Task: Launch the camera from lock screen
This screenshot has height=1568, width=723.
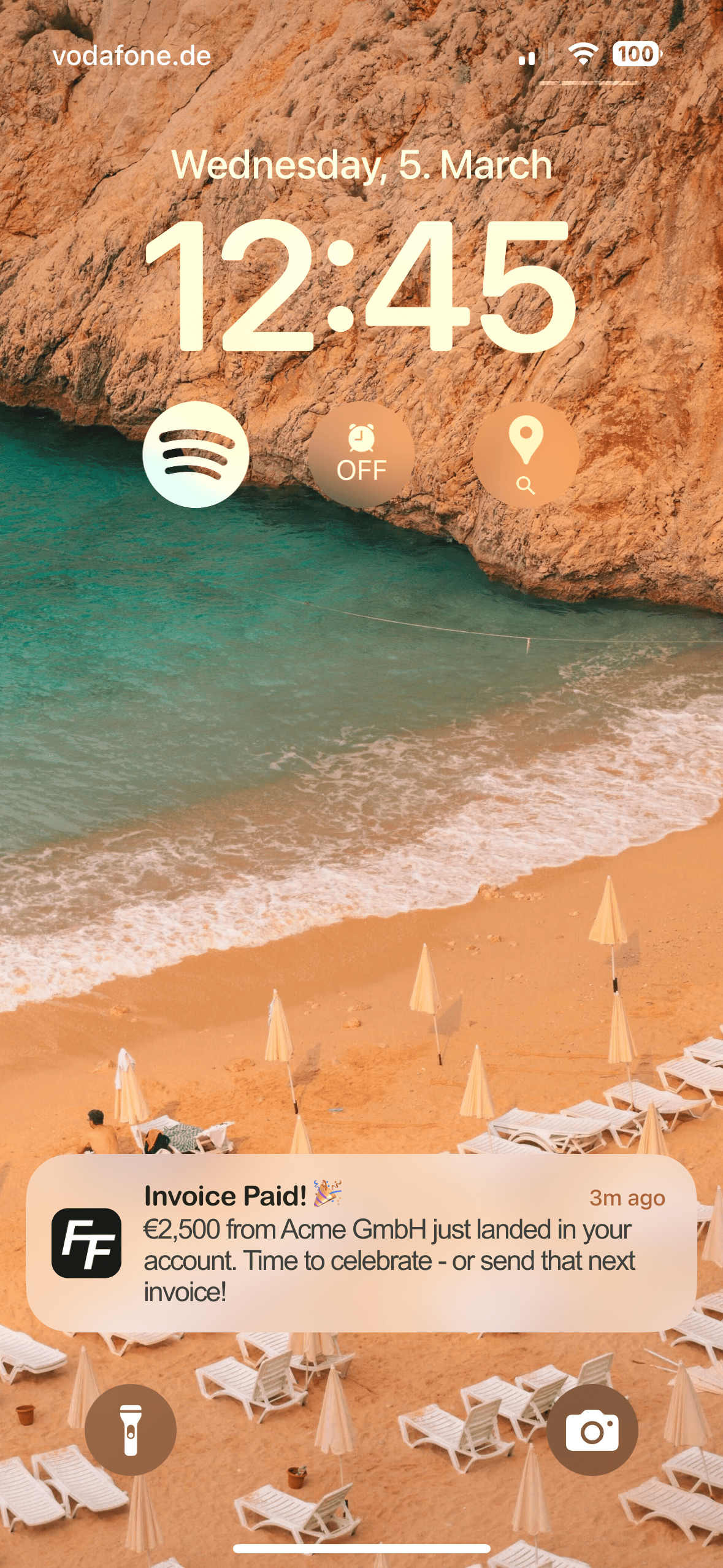Action: pyautogui.click(x=592, y=1430)
